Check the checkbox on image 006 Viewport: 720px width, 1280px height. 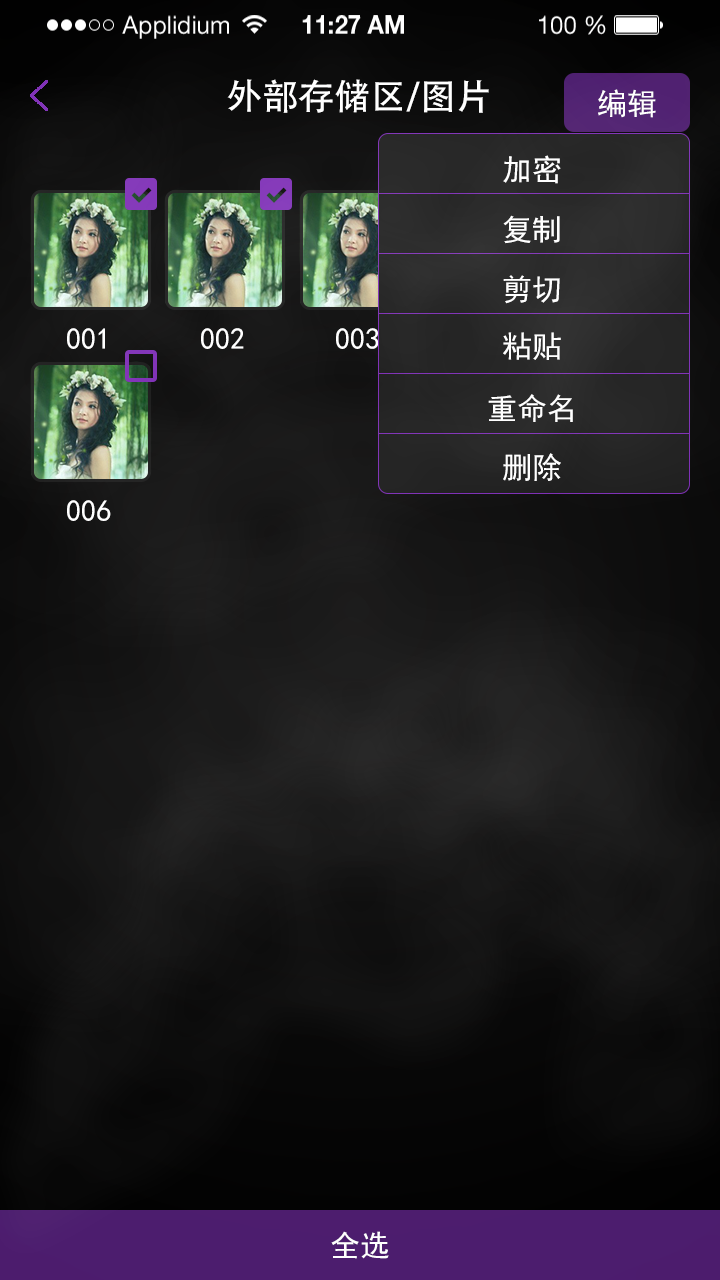click(141, 366)
